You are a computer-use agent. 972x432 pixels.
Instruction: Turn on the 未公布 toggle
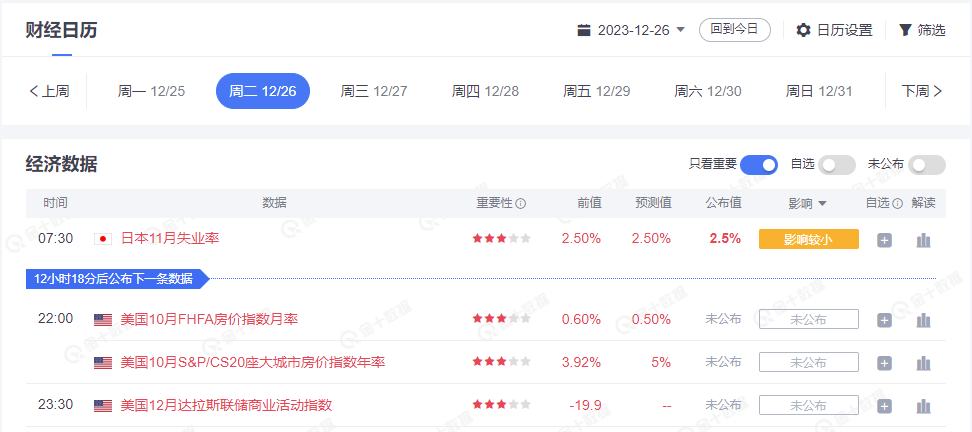[927, 165]
